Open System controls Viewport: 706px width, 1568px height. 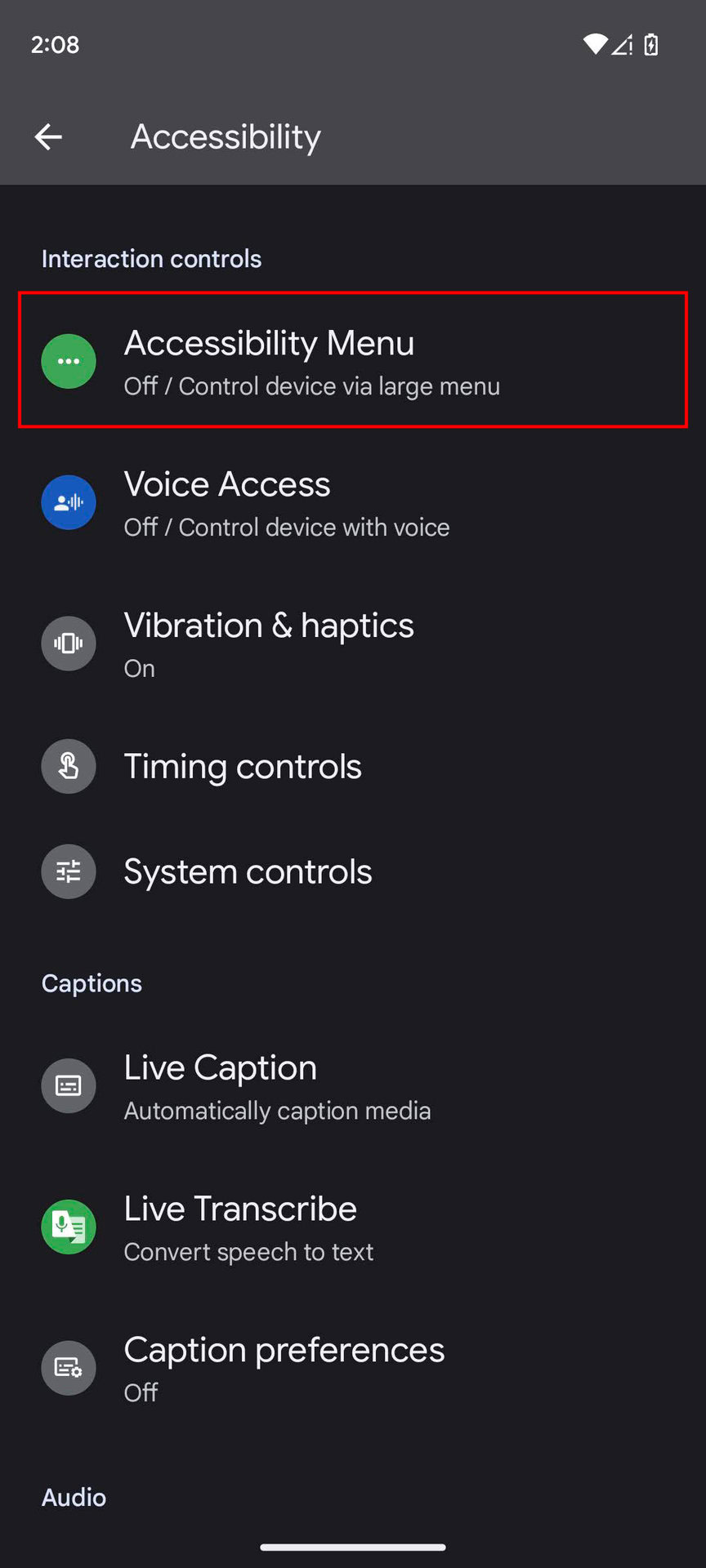[351, 871]
